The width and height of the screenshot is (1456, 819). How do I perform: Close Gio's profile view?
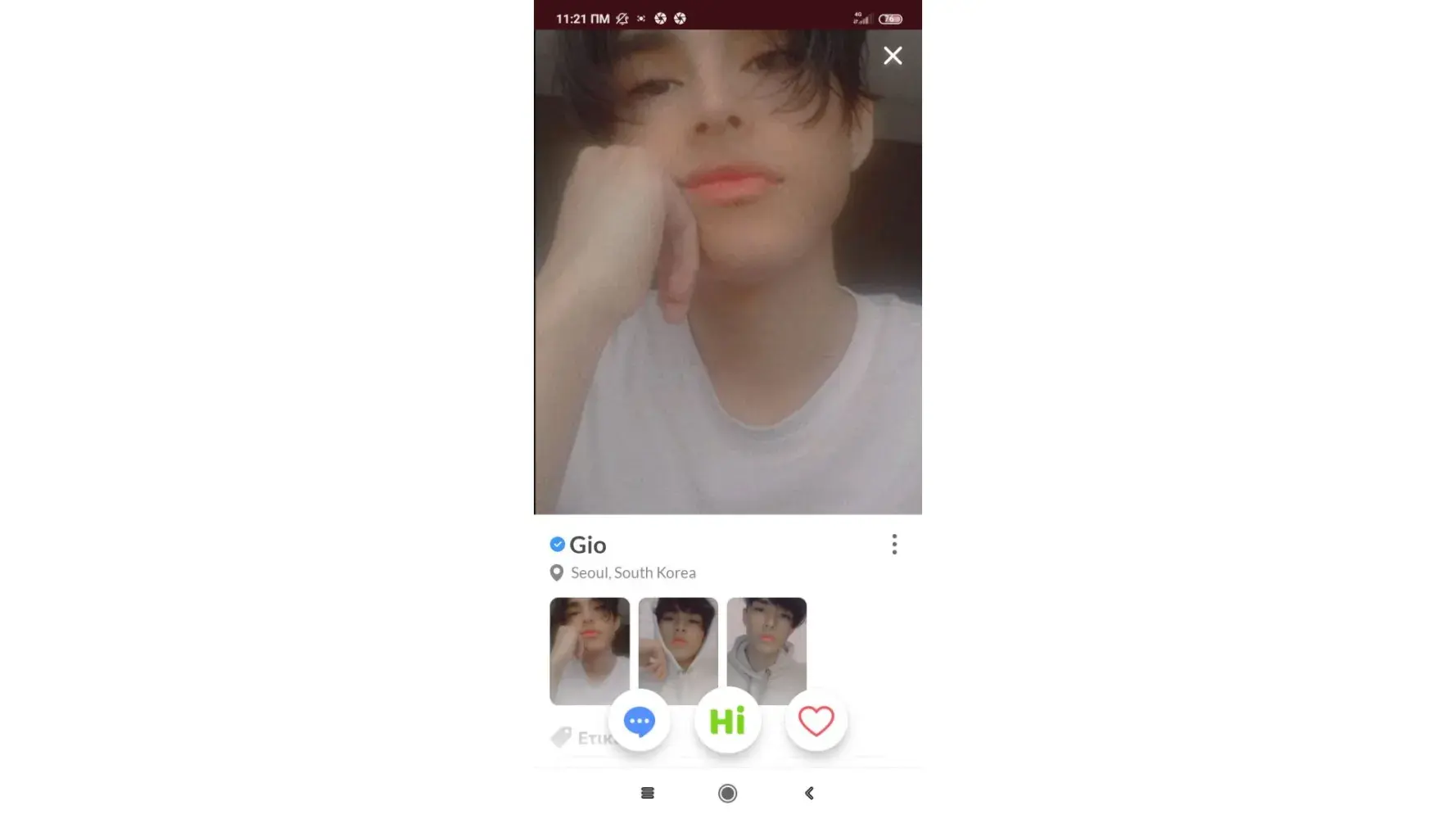(893, 56)
